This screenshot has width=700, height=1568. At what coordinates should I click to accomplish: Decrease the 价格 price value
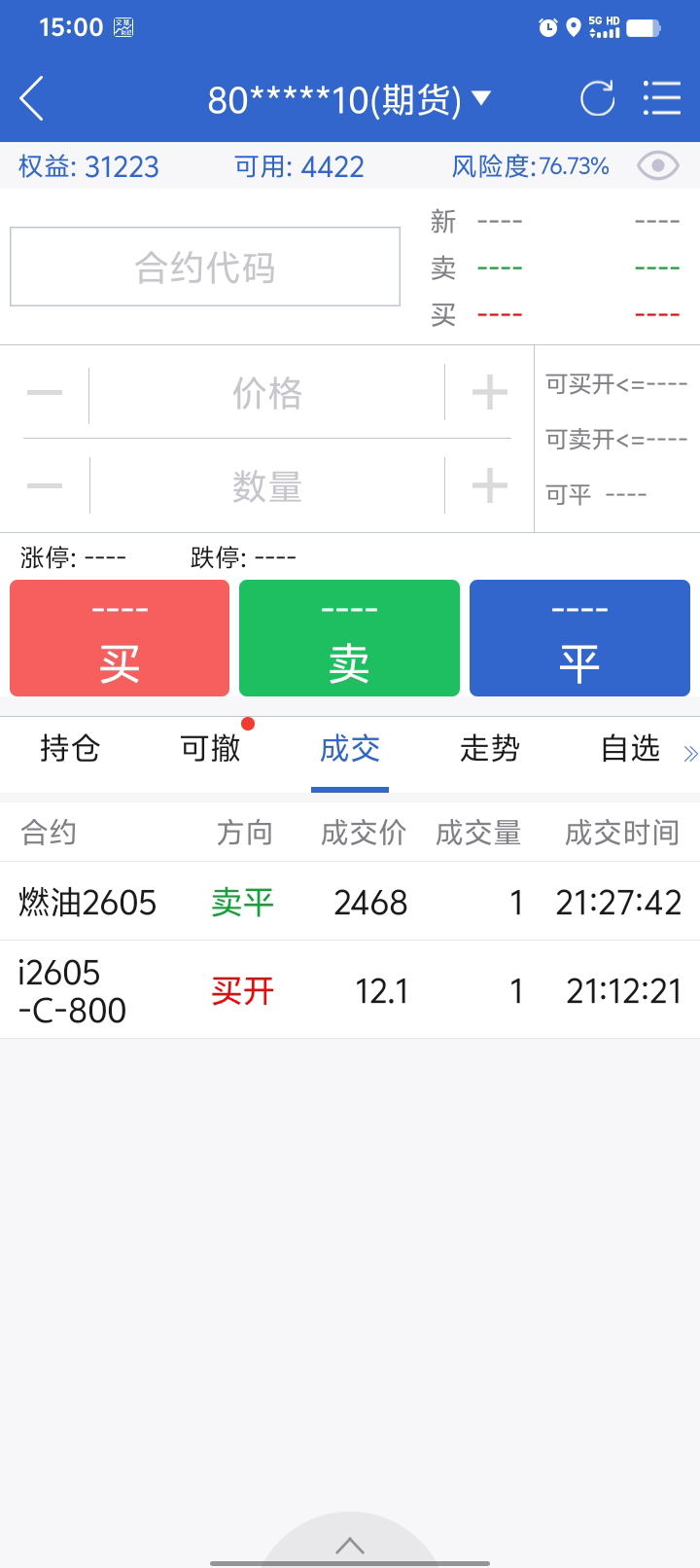tap(45, 393)
